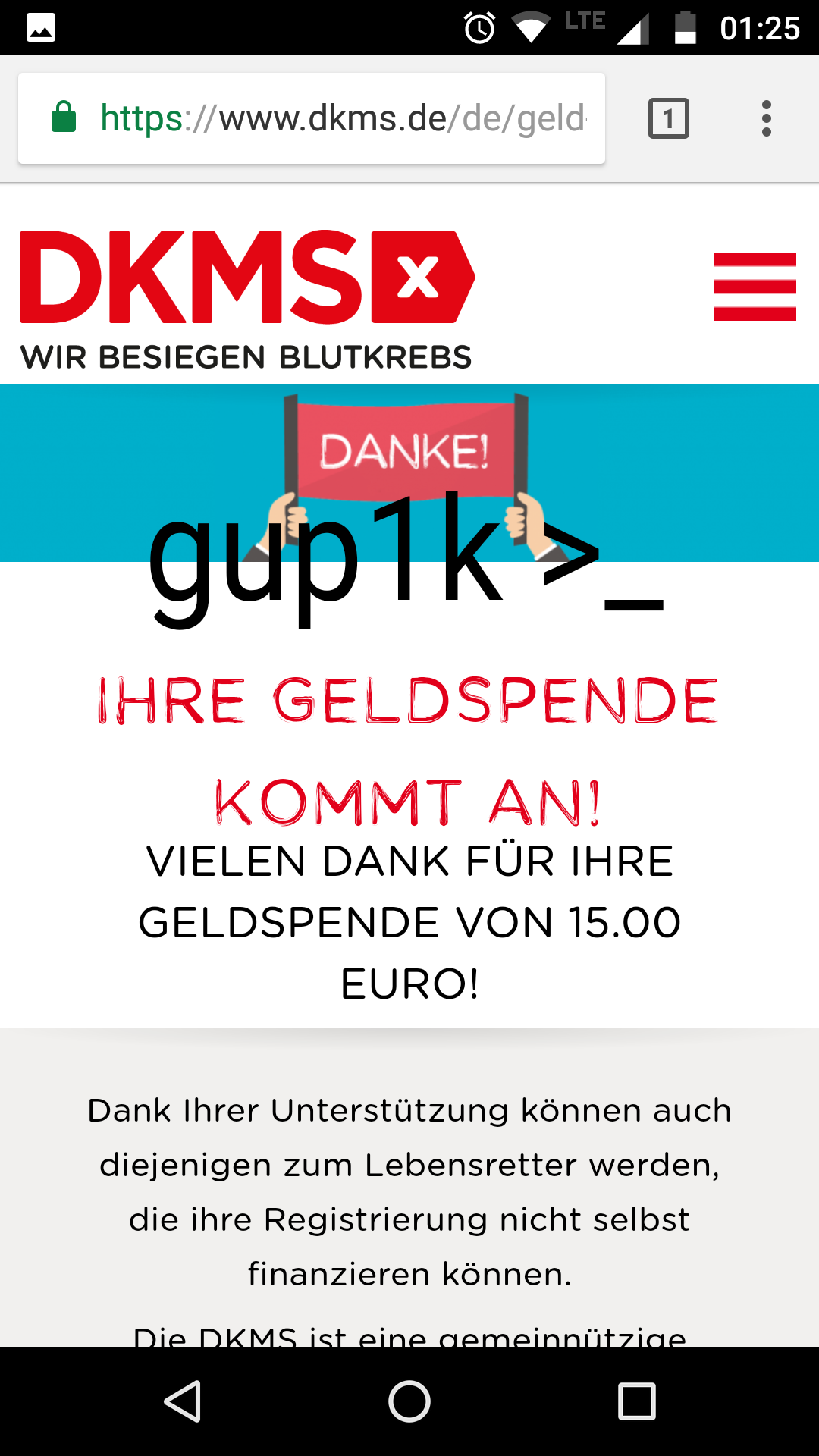819x1456 pixels.
Task: Open the red DKMS hamburger menu
Action: tap(755, 287)
